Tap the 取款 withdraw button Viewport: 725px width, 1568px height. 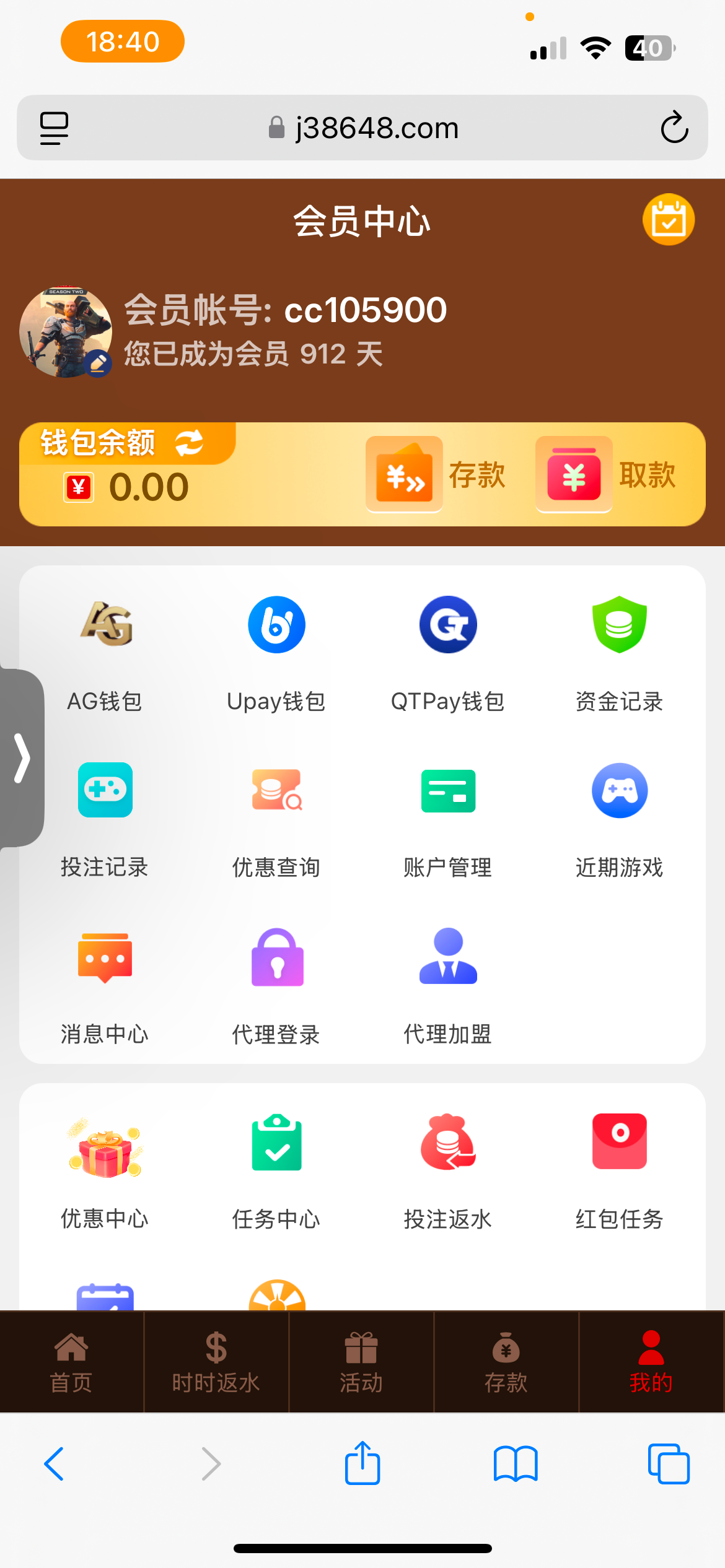pos(606,475)
